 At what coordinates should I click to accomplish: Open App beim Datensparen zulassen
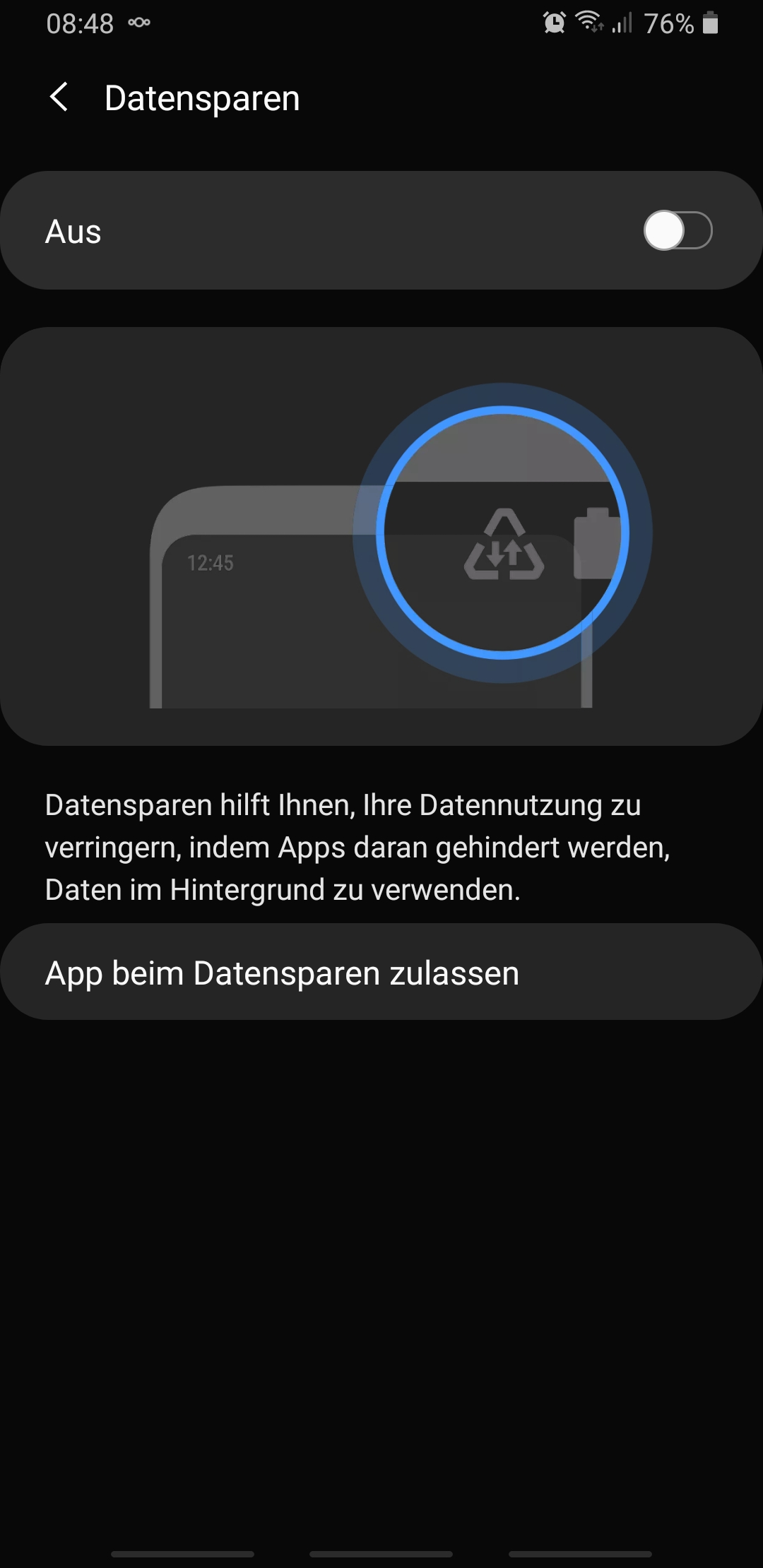coord(381,972)
